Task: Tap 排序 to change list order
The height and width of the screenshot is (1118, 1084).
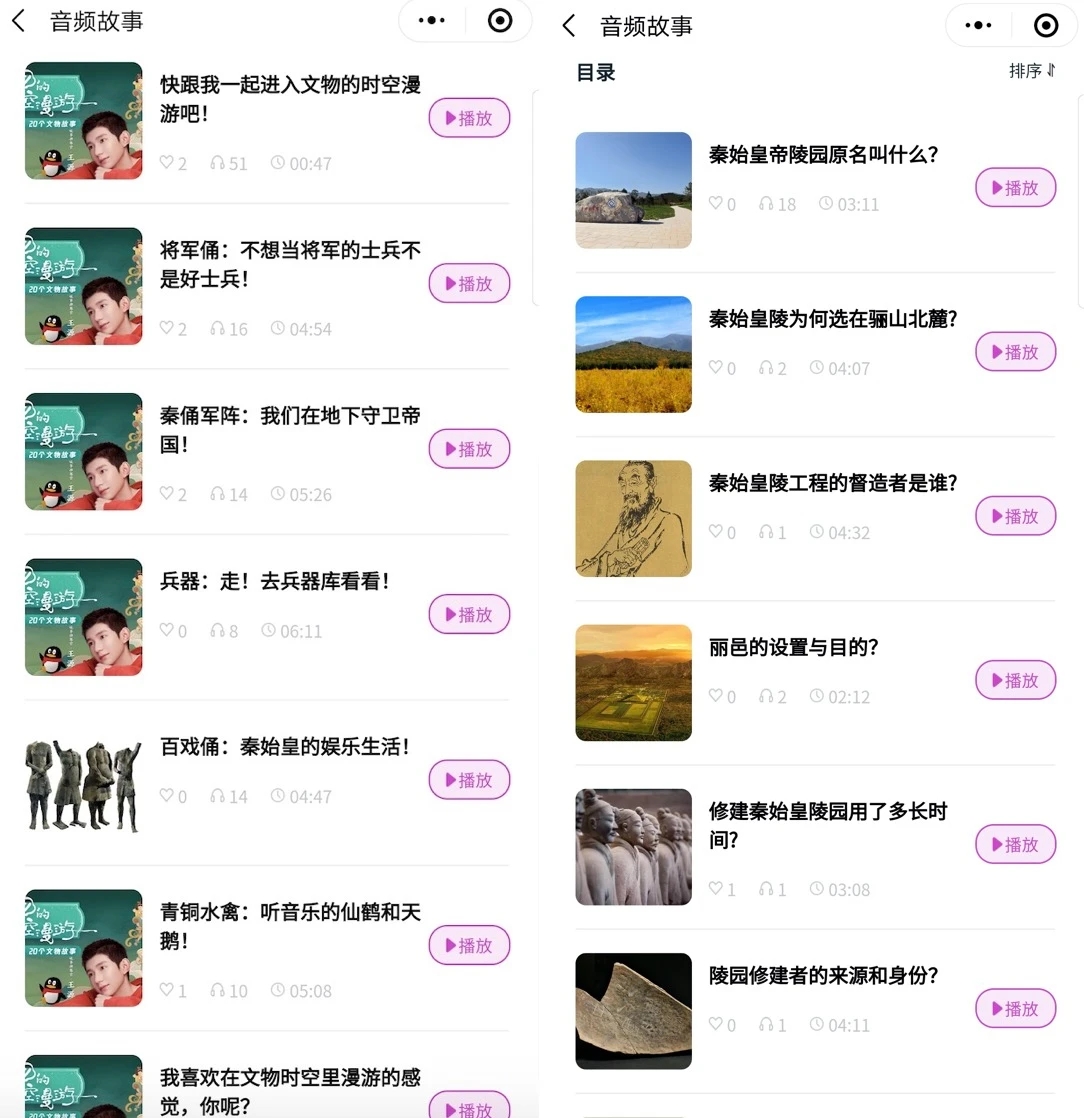Action: [x=1032, y=71]
